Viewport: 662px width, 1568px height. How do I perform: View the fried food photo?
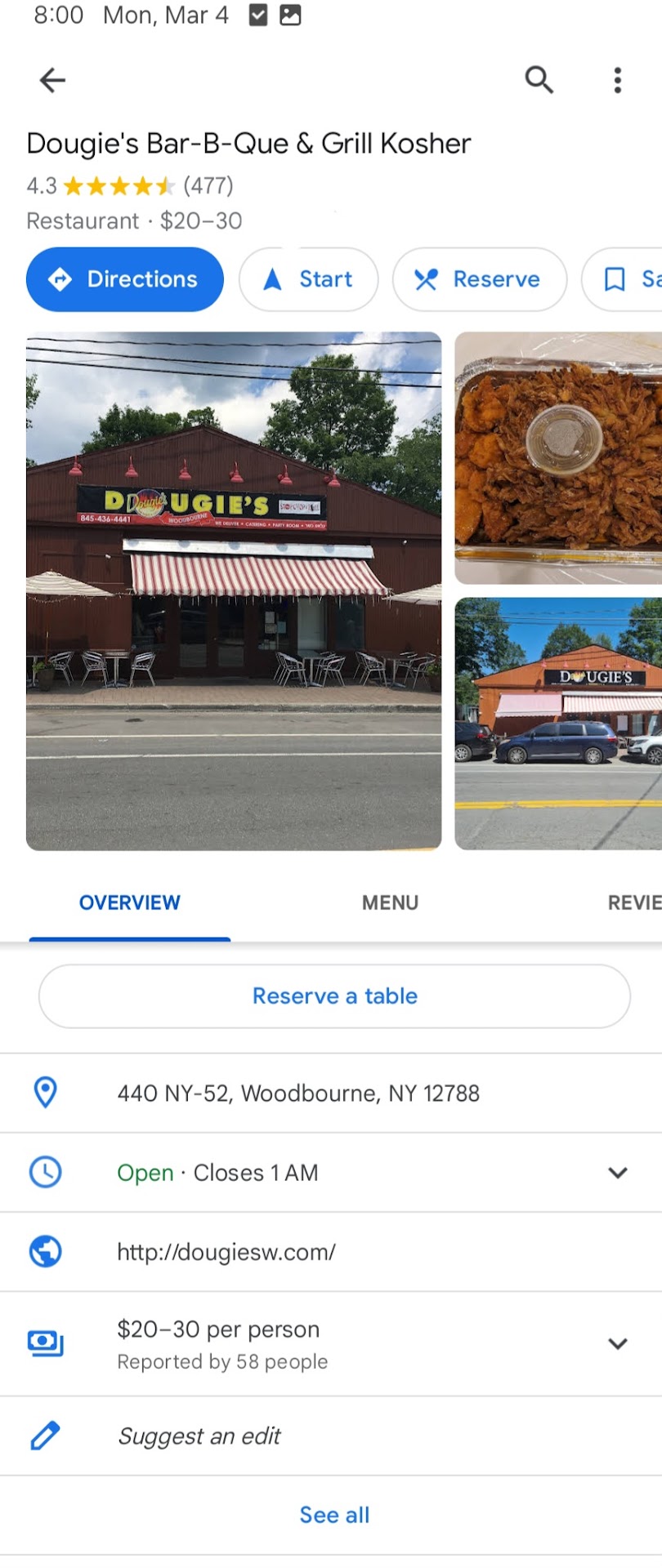[x=559, y=458]
